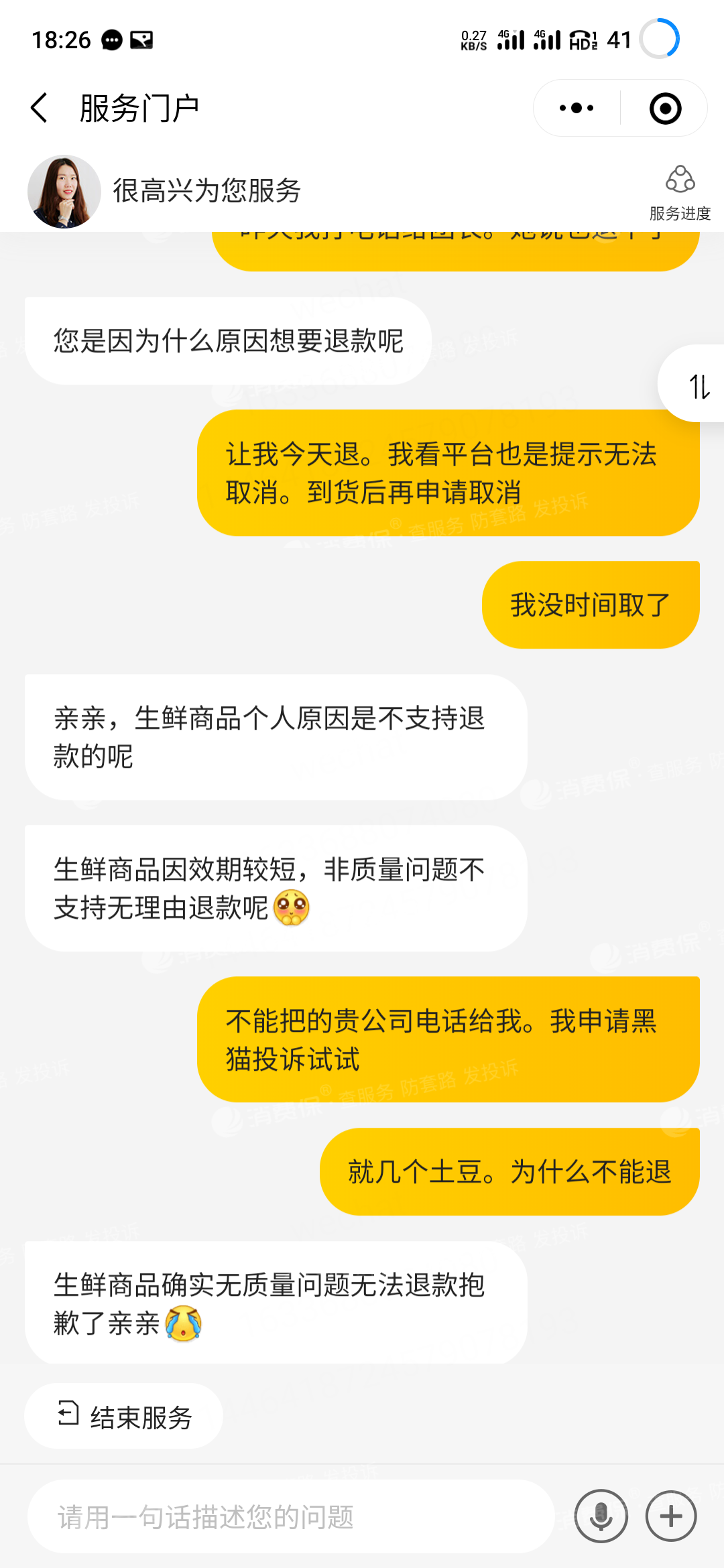Tap the customer service agent's avatar photo
724x1568 pixels.
[64, 190]
